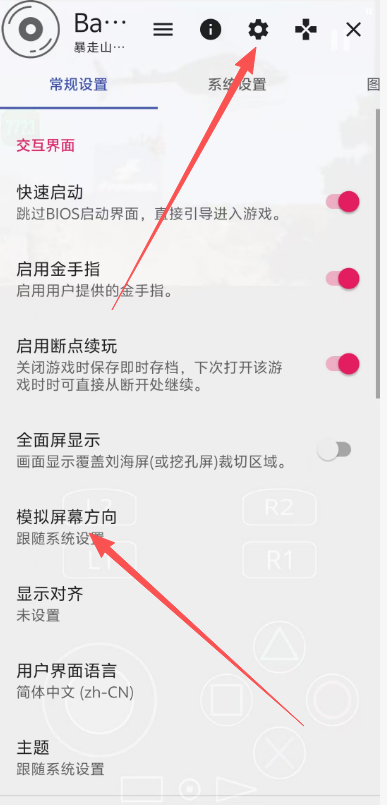Image resolution: width=387 pixels, height=805 pixels.
Task: Select the 常规设置 tab
Action: [79, 84]
